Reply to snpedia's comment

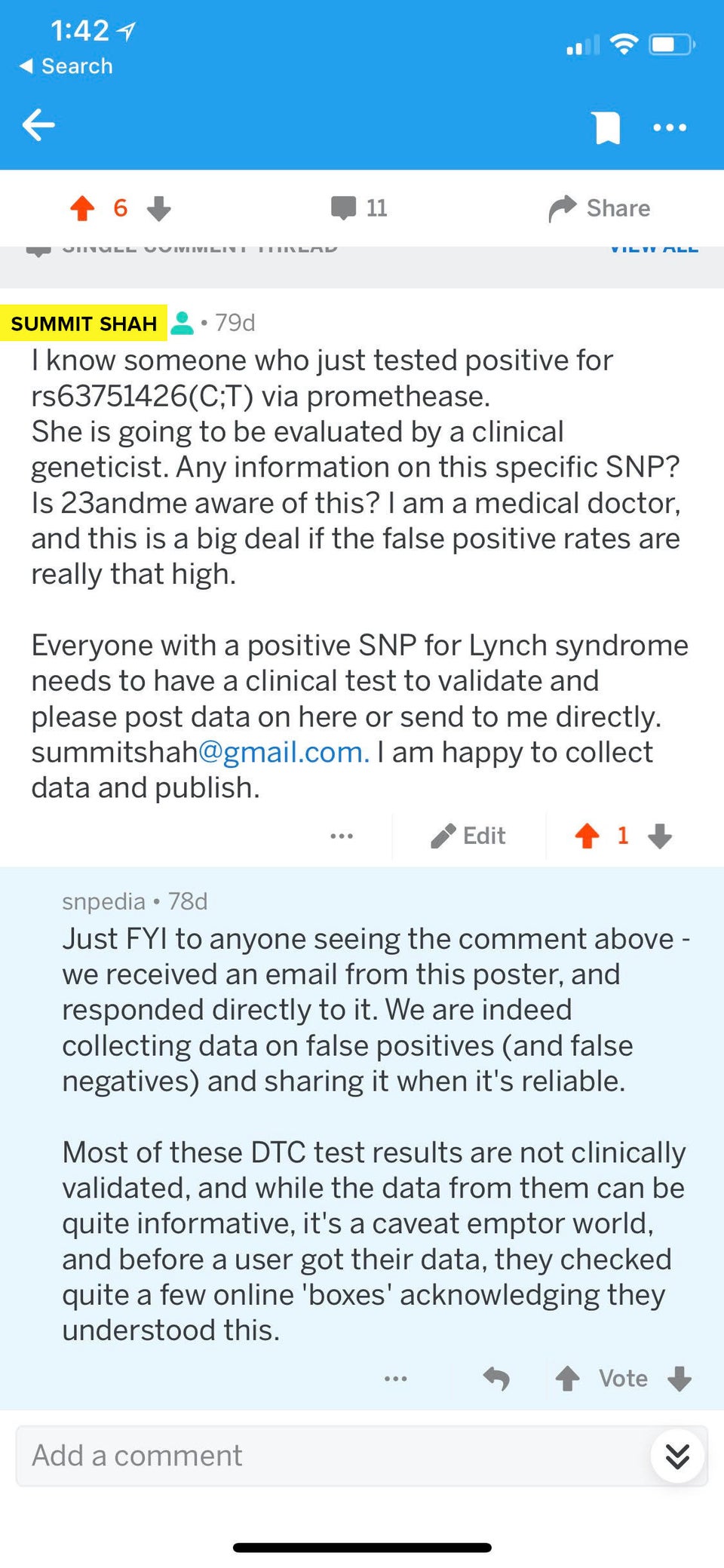[496, 1379]
